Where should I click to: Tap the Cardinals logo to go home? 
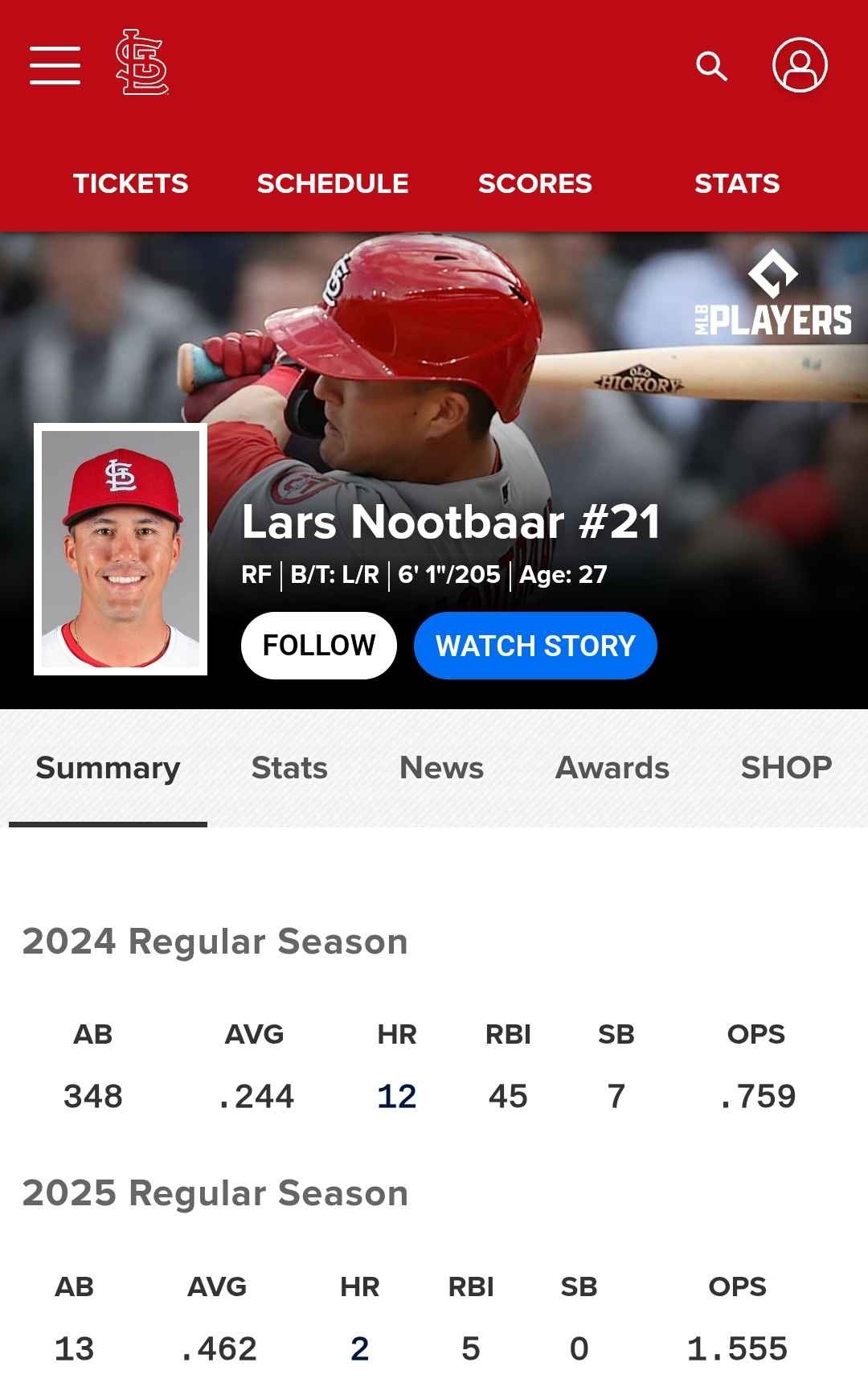point(142,64)
